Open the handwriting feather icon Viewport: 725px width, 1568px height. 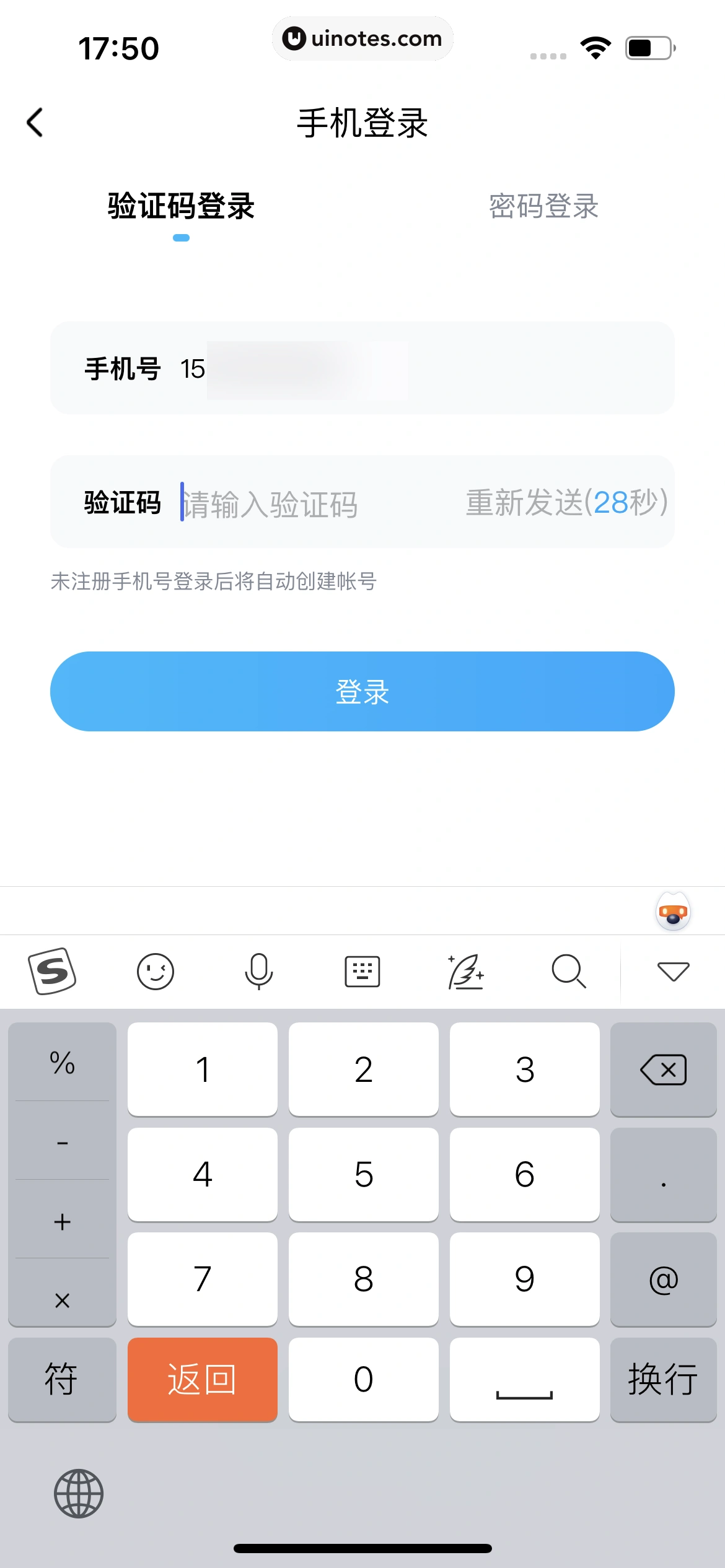point(465,971)
